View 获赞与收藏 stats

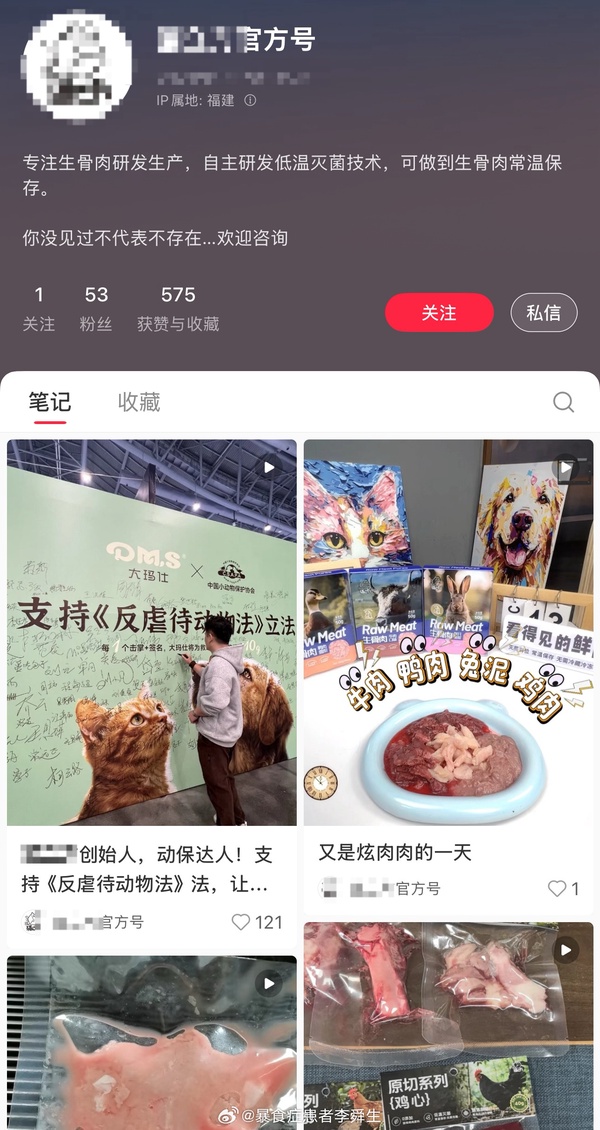click(178, 308)
